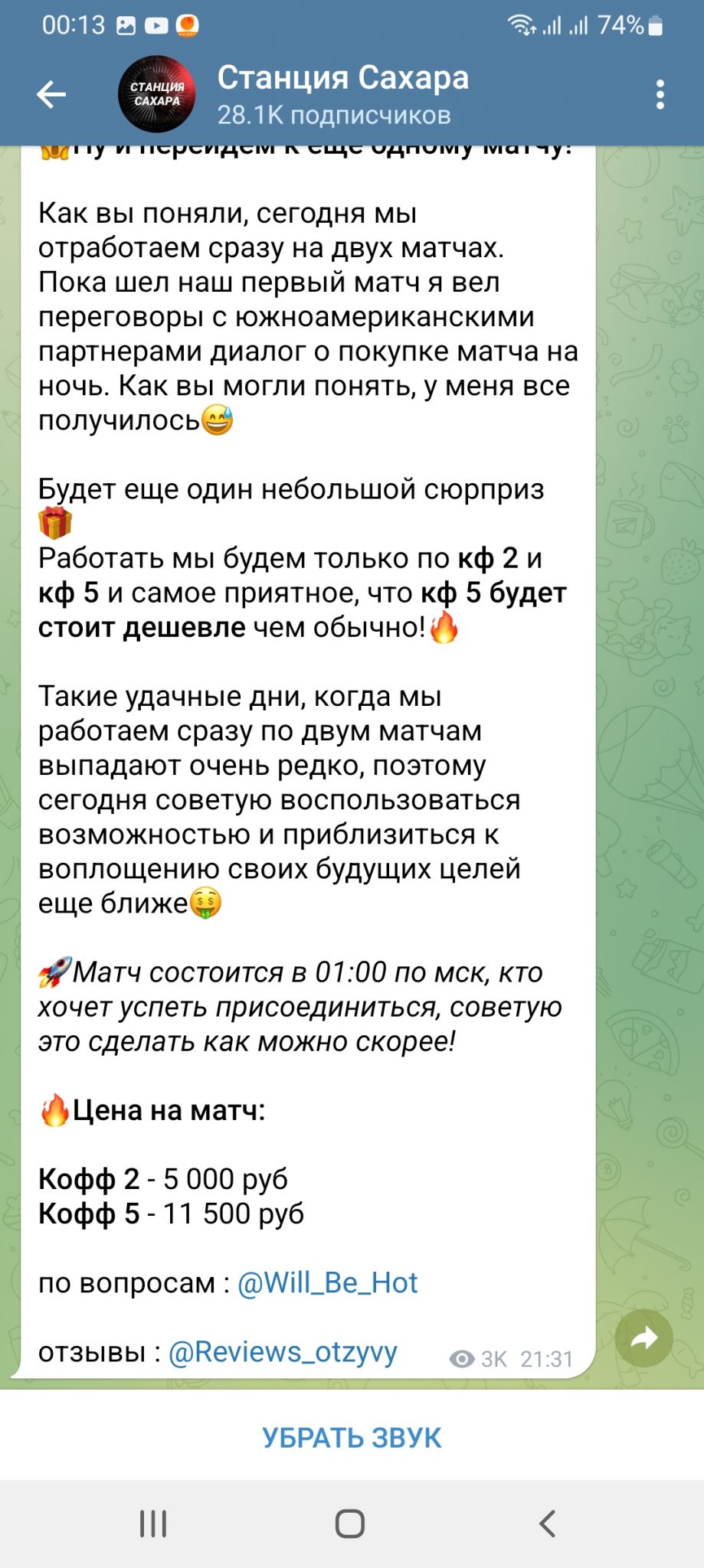Open the @Will_Be_Hot contact link
704x1568 pixels.
coord(328,1282)
